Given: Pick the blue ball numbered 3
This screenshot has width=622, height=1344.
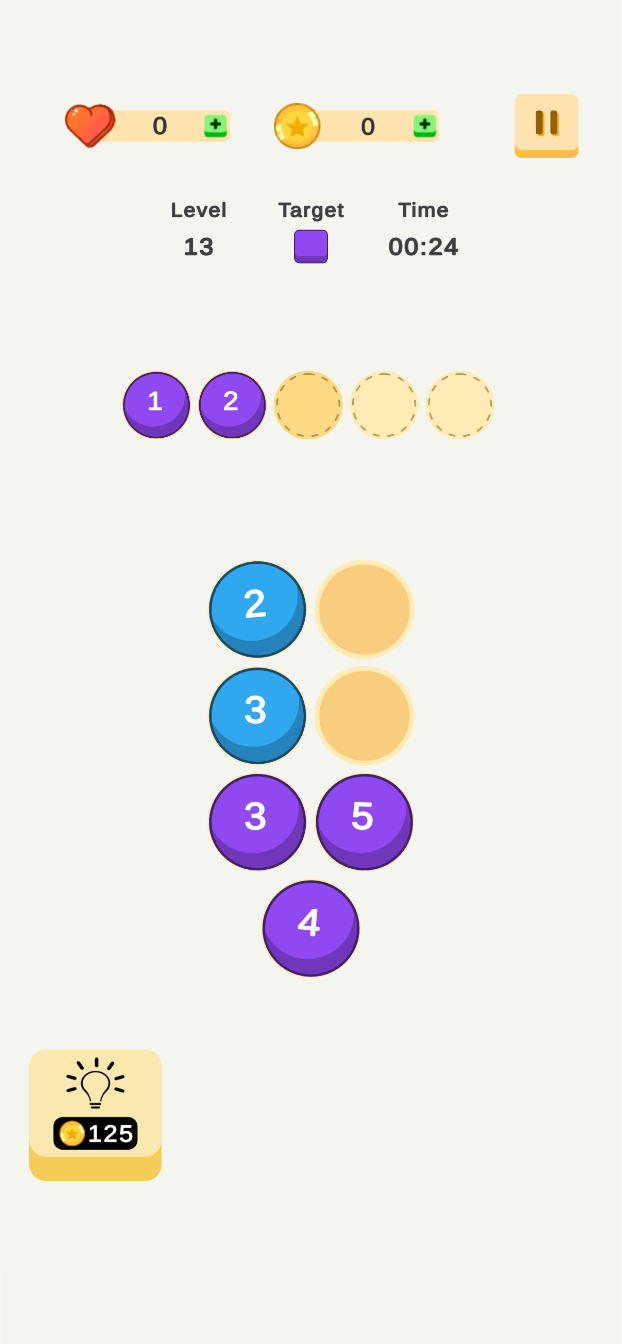Looking at the screenshot, I should pyautogui.click(x=257, y=714).
